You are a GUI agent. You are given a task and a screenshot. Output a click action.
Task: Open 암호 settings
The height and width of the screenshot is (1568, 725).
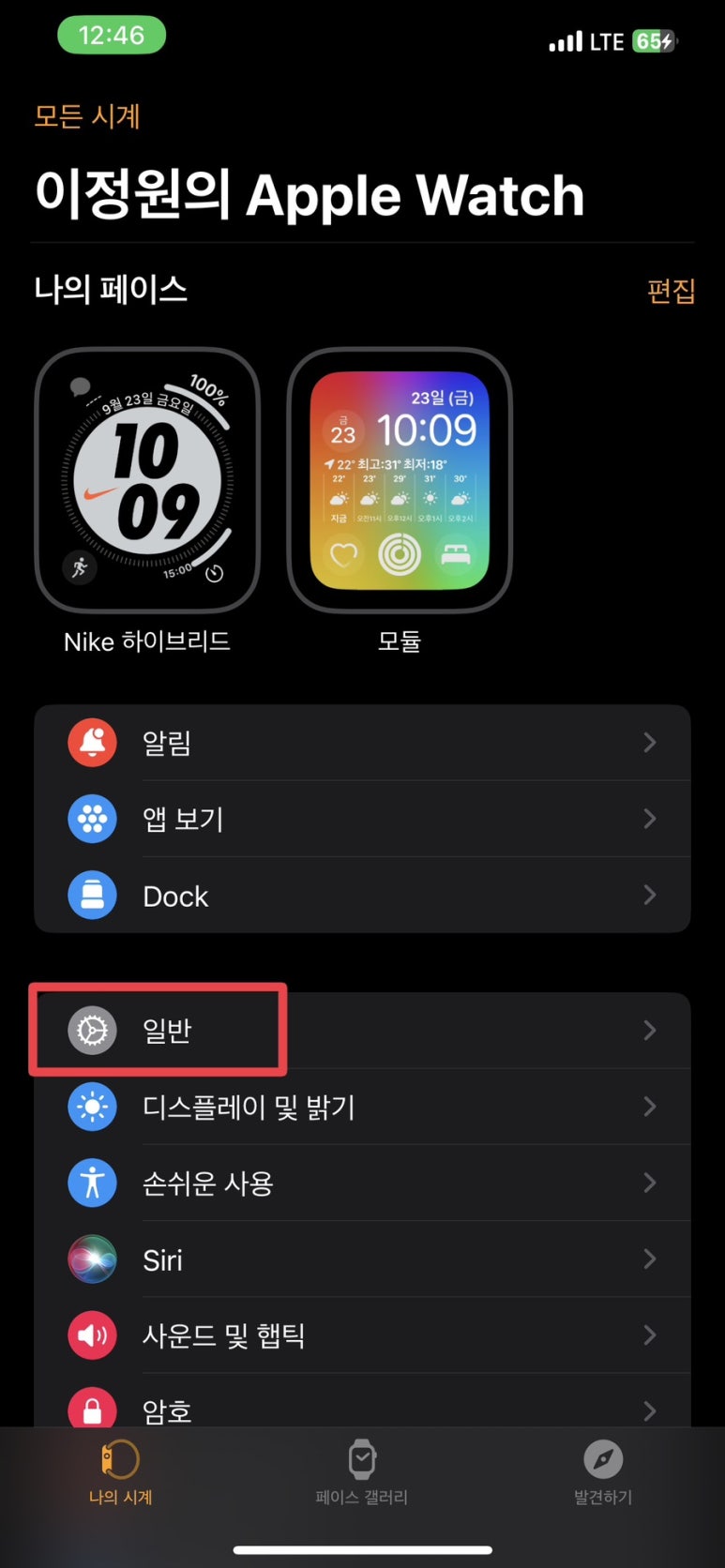pyautogui.click(x=362, y=1407)
